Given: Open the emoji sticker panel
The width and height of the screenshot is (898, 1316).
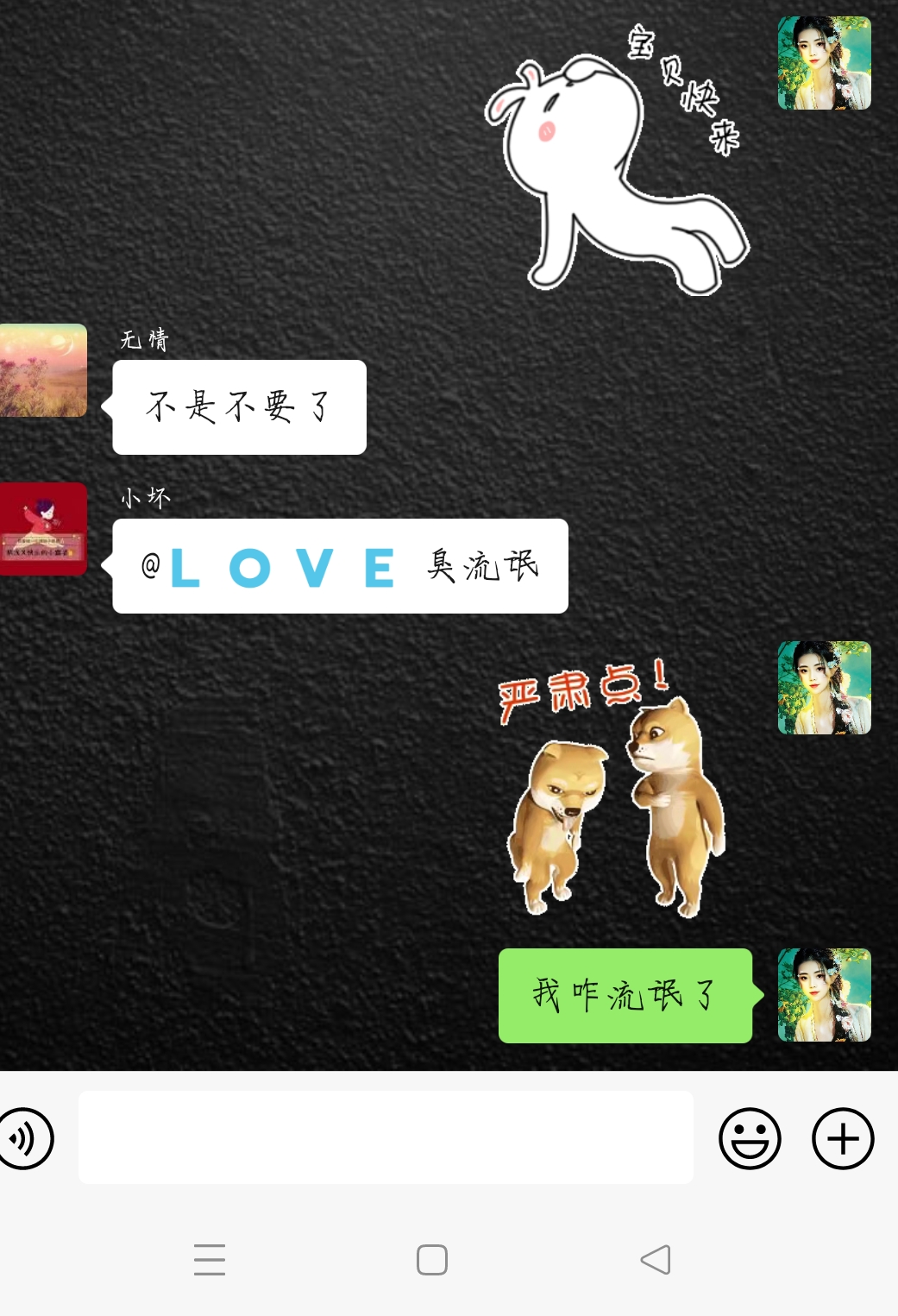Looking at the screenshot, I should tap(750, 1138).
